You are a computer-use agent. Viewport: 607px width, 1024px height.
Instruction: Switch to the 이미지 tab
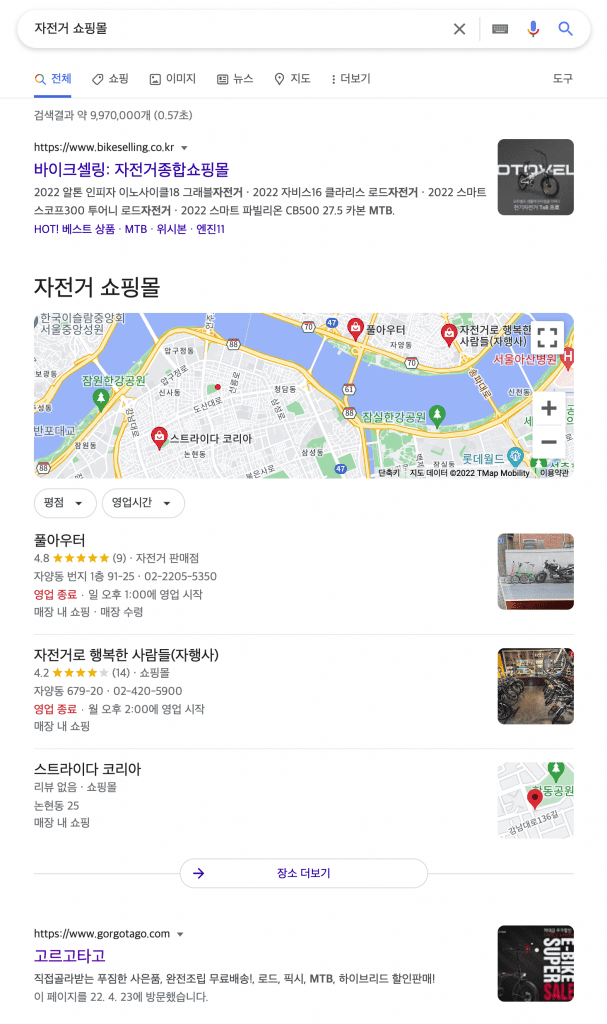(172, 79)
